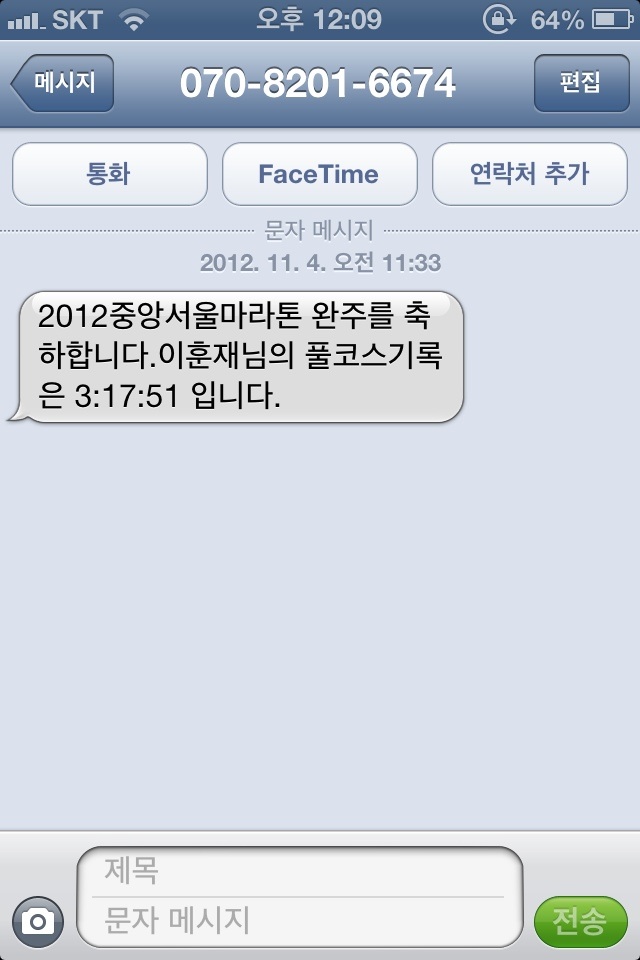Go back to the 메시지 list
Image resolution: width=640 pixels, height=960 pixels.
[63, 83]
